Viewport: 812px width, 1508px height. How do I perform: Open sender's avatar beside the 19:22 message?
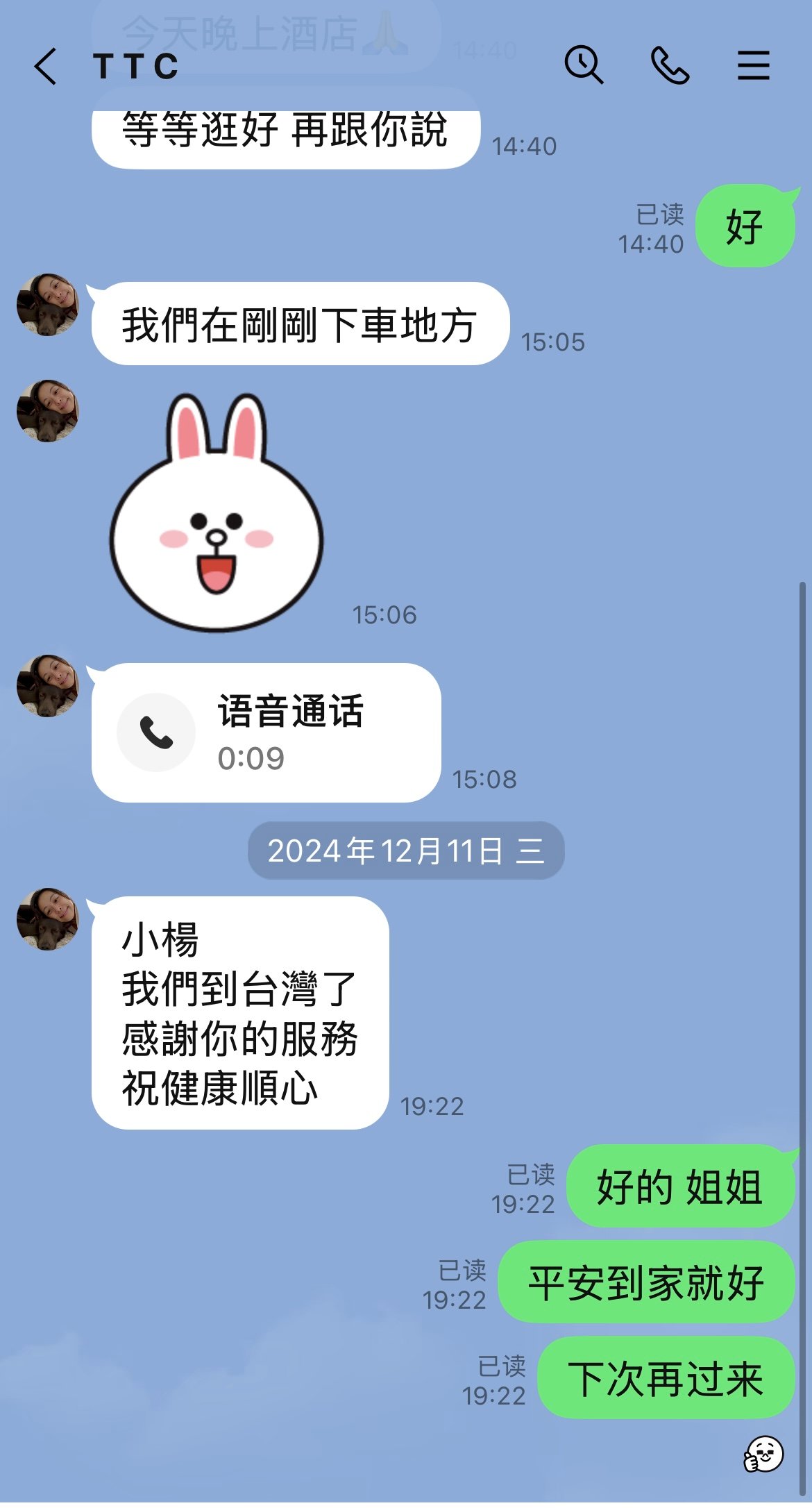coord(47,919)
